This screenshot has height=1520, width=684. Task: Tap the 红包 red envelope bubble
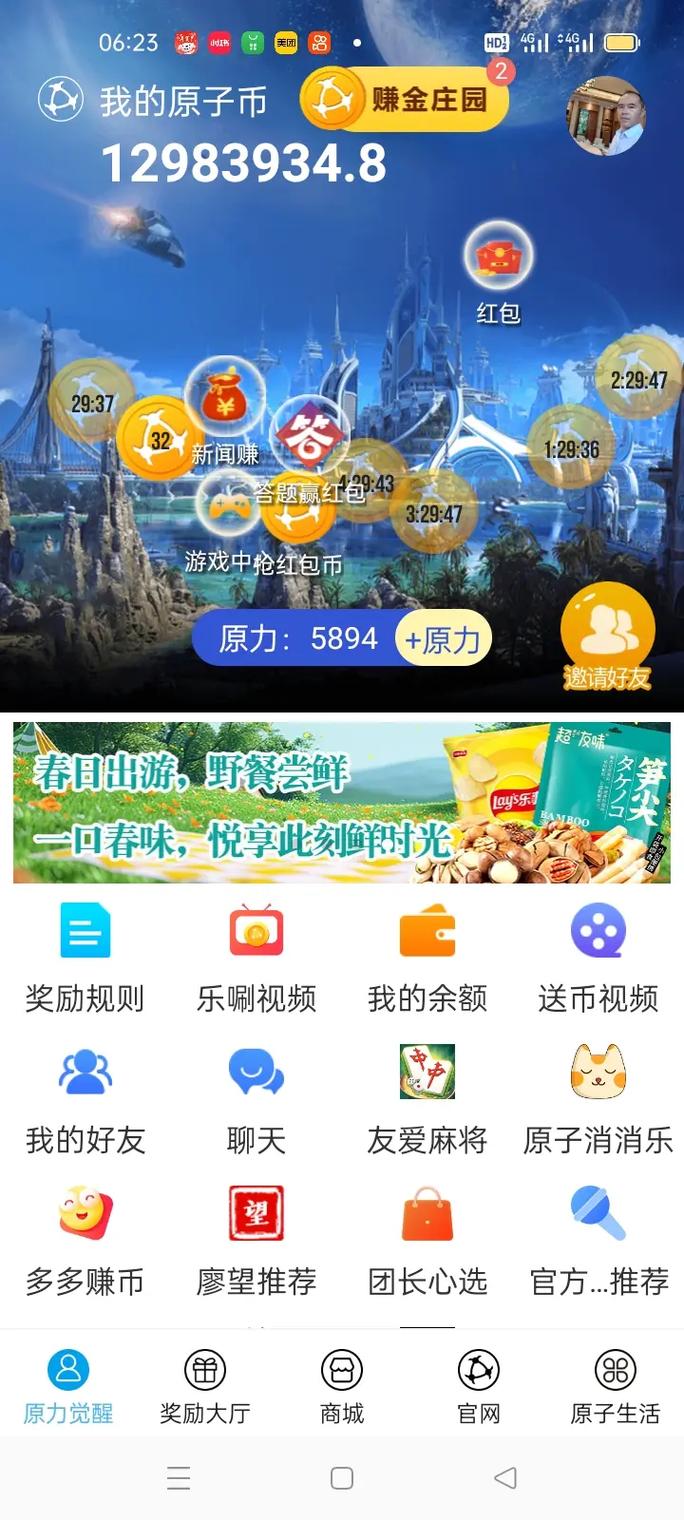click(498, 258)
